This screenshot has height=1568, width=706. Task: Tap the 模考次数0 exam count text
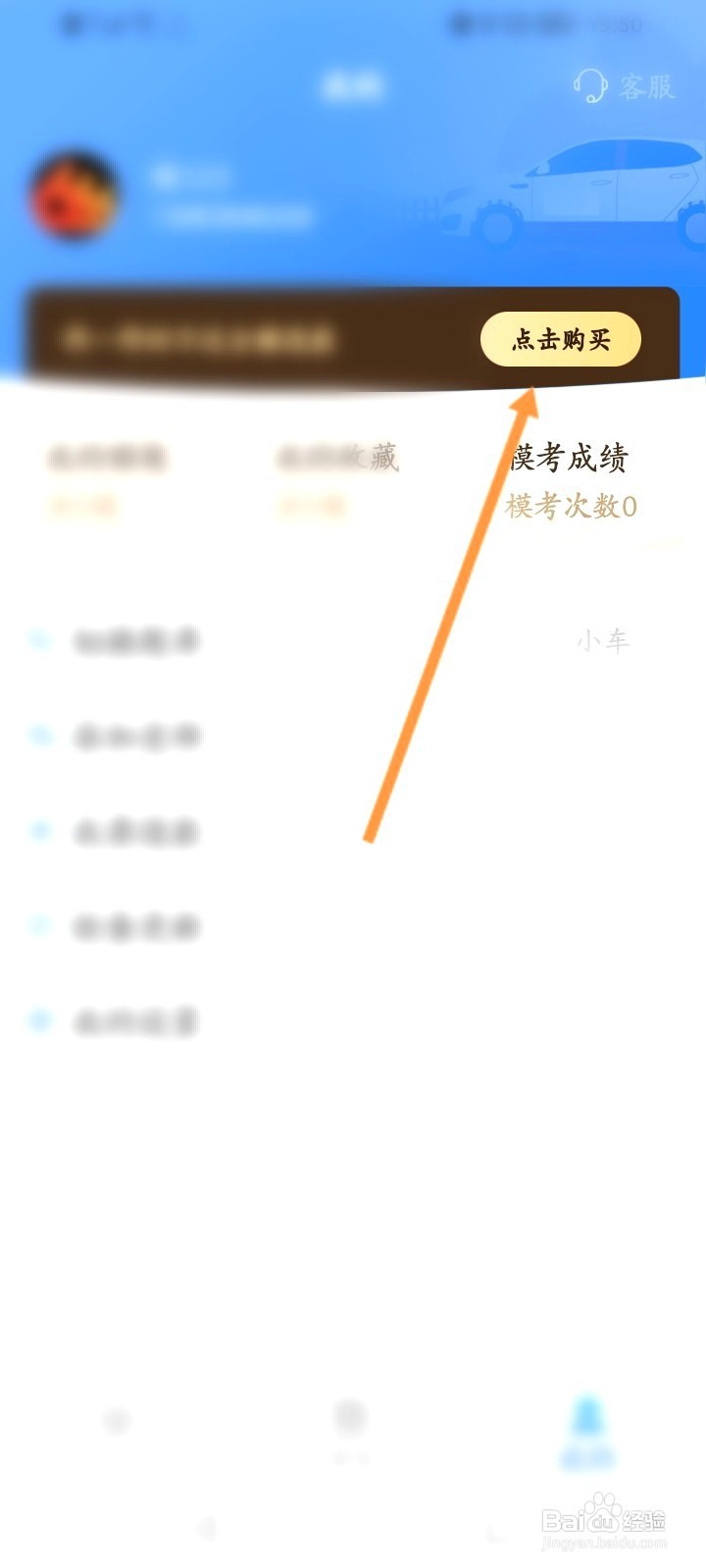pyautogui.click(x=569, y=508)
